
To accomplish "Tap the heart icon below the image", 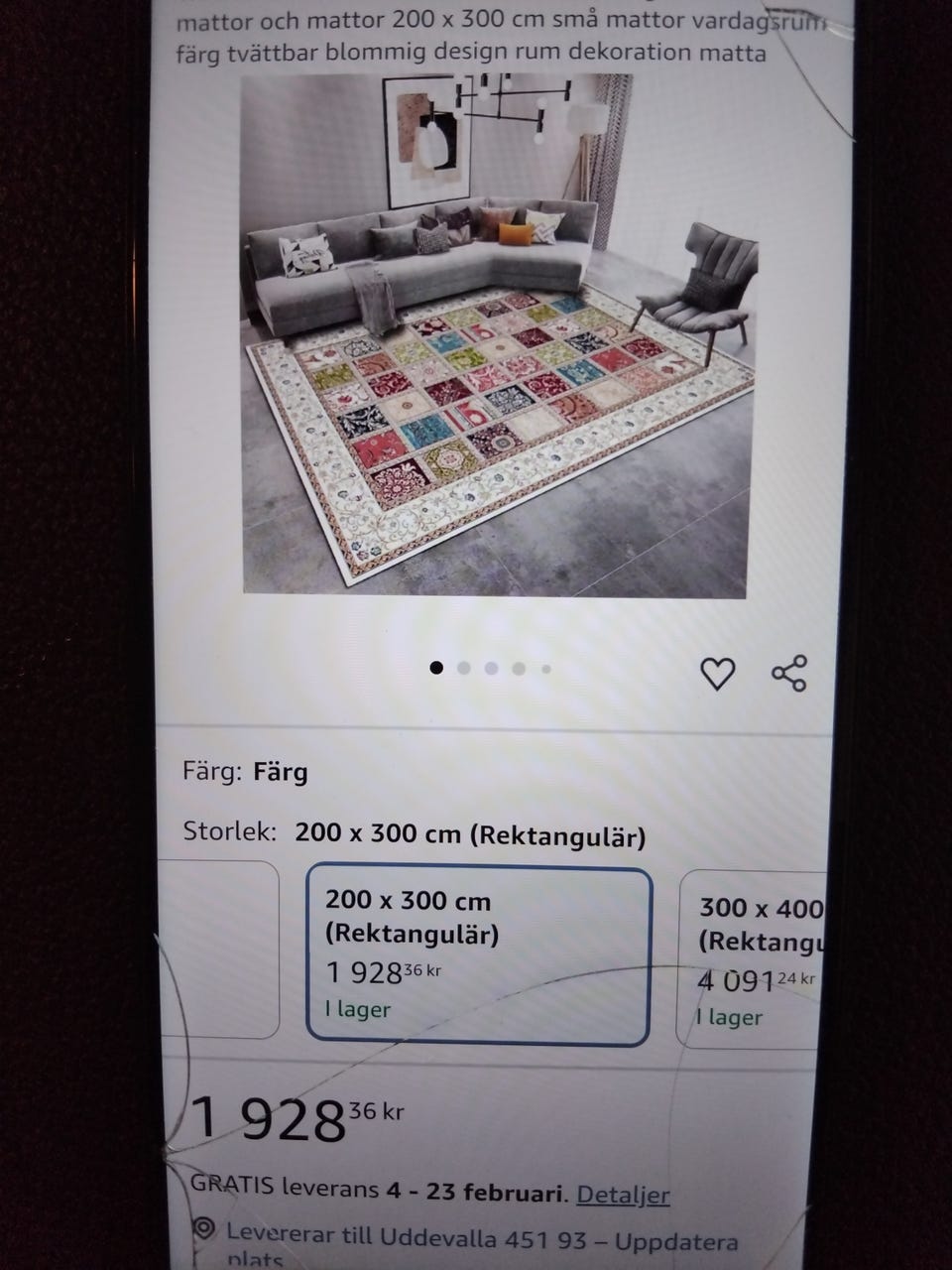I will [718, 672].
